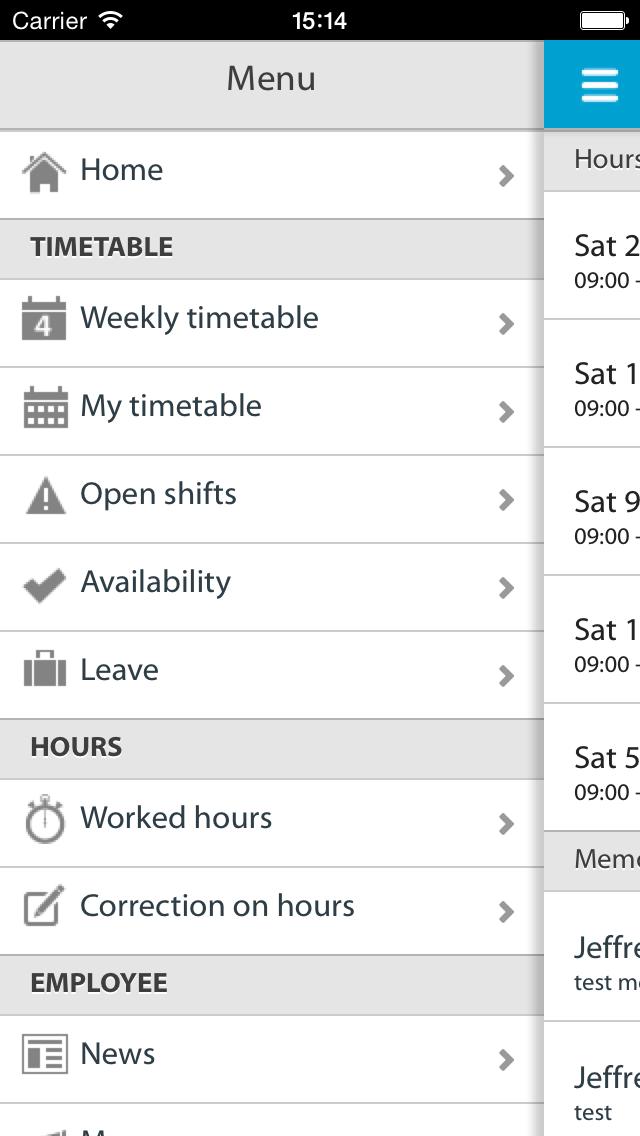Viewport: 640px width, 1136px height.
Task: Open Weekly timetable
Action: click(270, 320)
